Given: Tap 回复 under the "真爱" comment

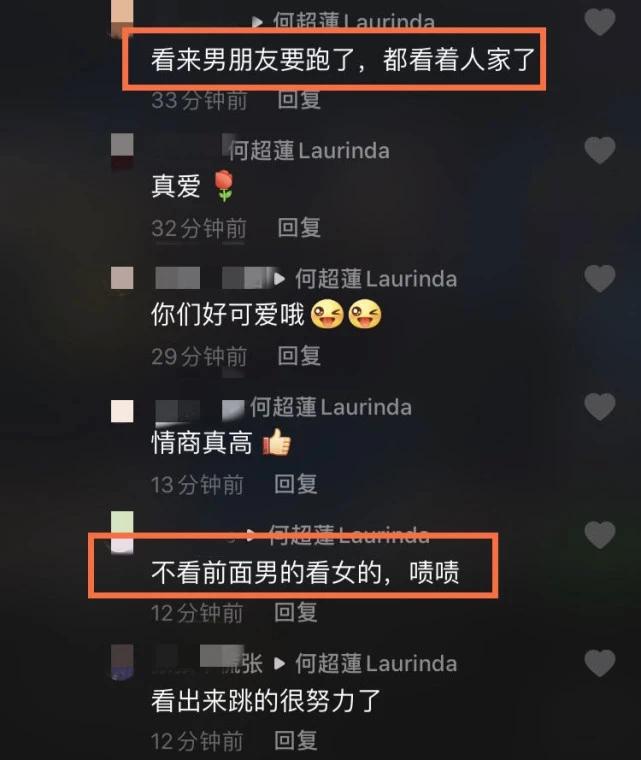Looking at the screenshot, I should point(299,228).
